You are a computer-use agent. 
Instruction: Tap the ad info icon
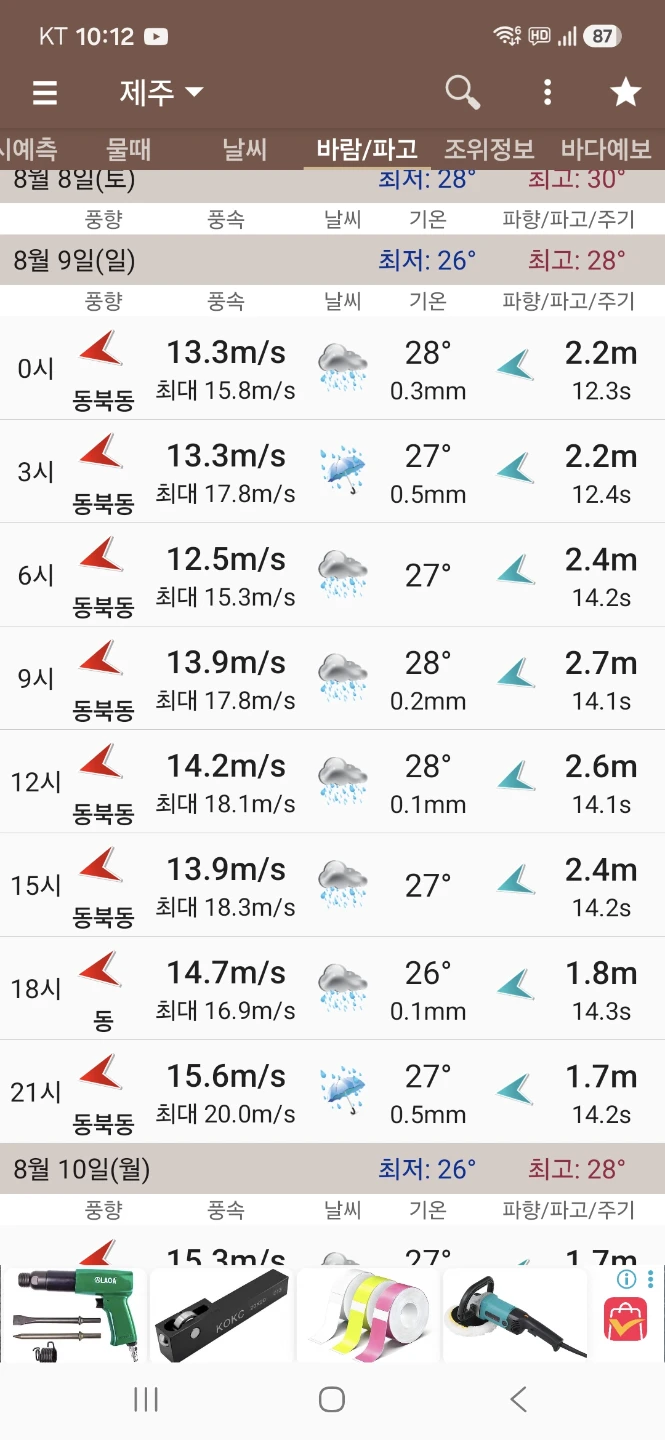click(627, 1279)
